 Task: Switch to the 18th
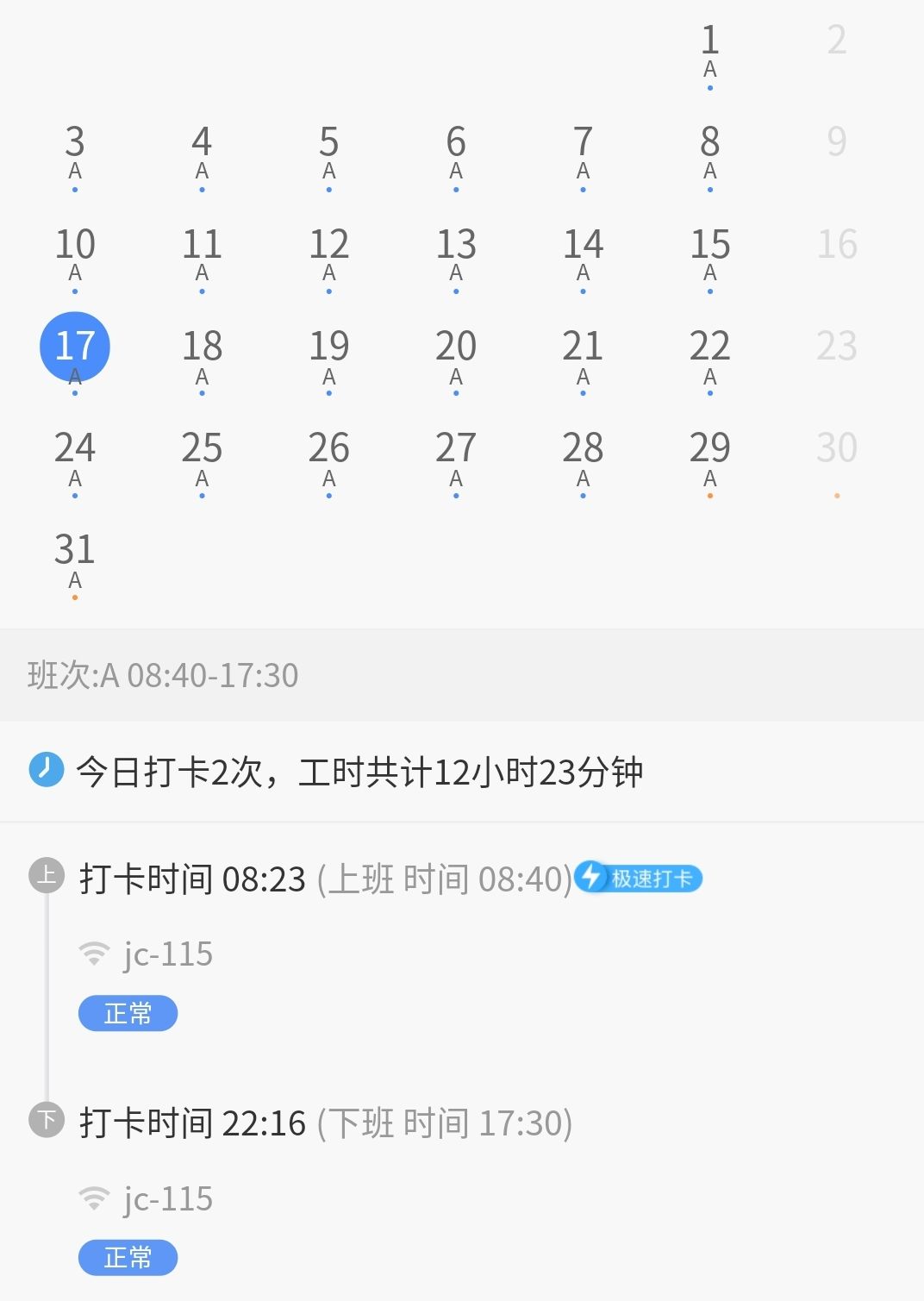coord(202,360)
